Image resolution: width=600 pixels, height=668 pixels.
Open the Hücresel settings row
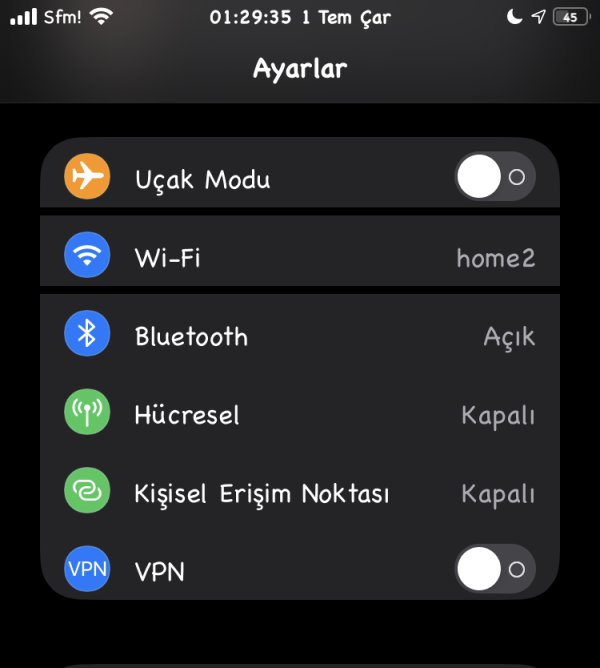[x=300, y=414]
